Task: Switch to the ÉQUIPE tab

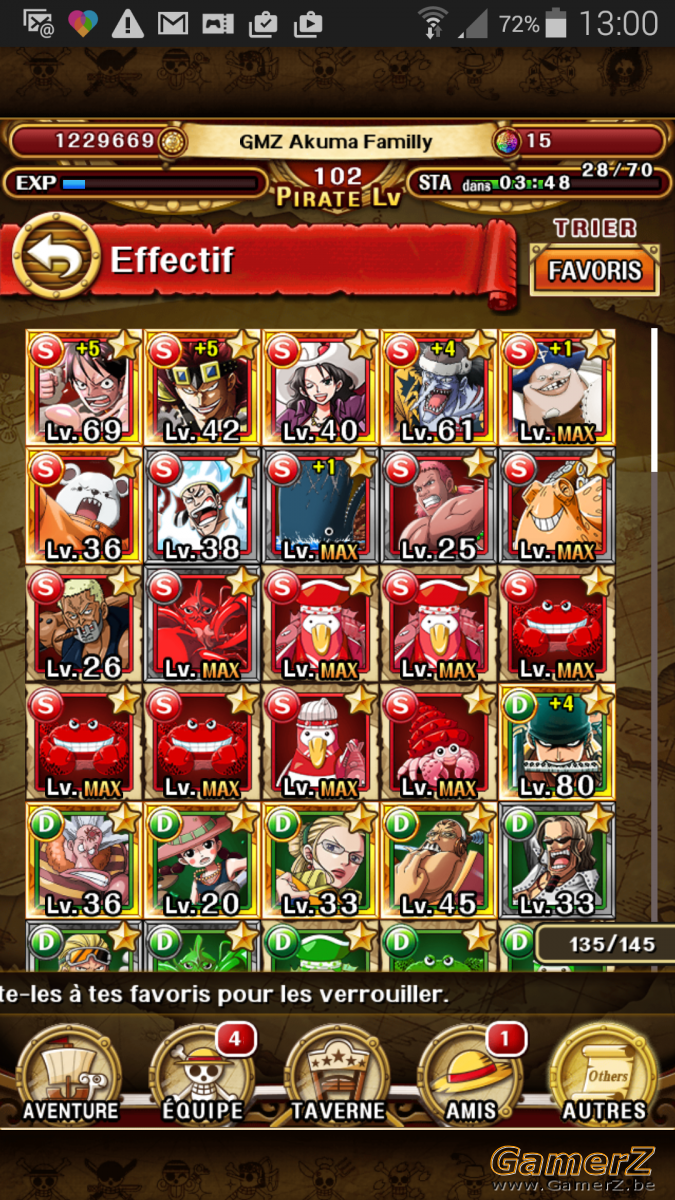Action: [203, 1075]
